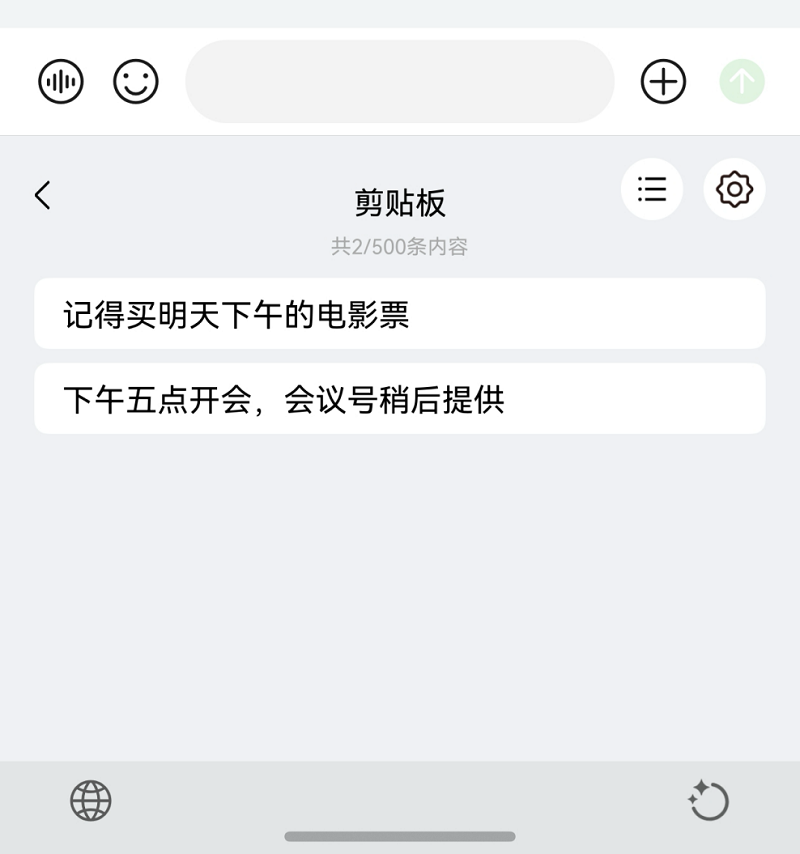Tap the home indicator bar
The width and height of the screenshot is (800, 854).
click(x=400, y=838)
